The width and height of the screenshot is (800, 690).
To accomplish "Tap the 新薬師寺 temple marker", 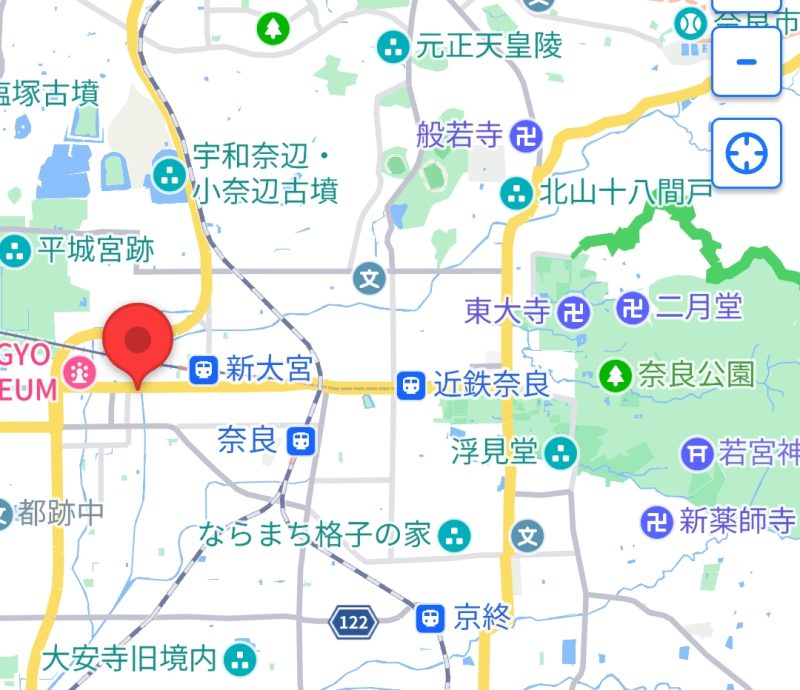I will coord(657,520).
